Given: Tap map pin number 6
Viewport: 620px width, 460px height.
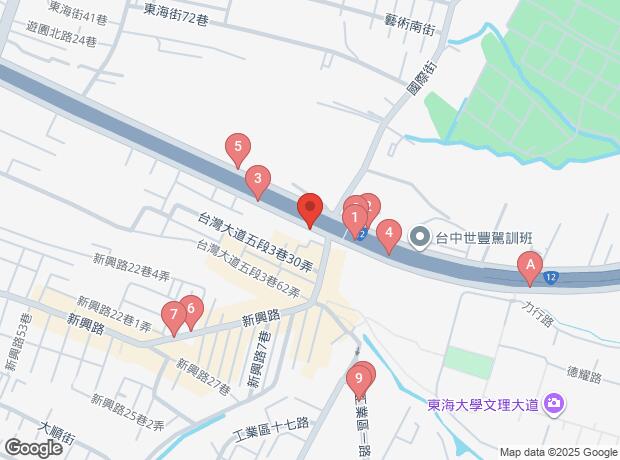Looking at the screenshot, I should click(192, 308).
